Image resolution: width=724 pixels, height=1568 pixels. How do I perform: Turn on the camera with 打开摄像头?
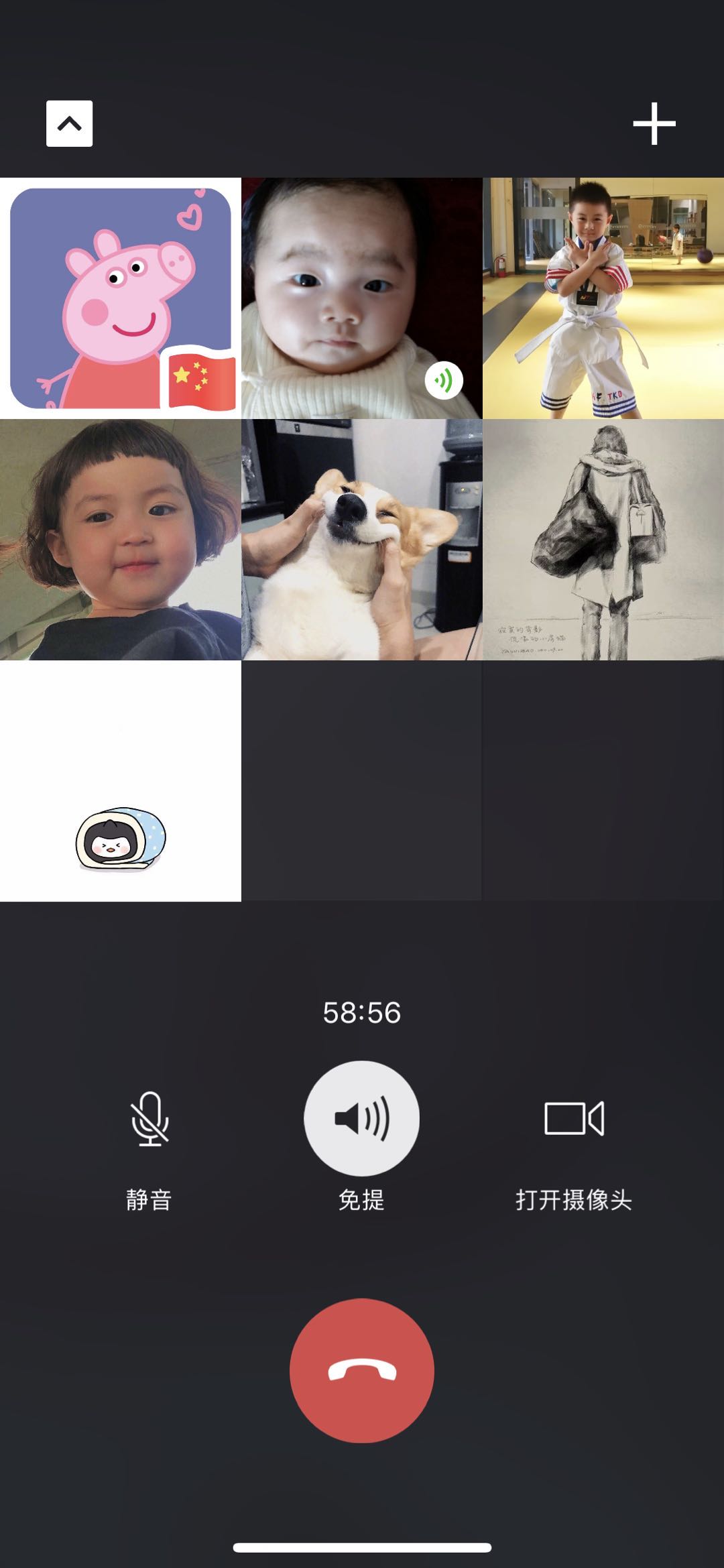pyautogui.click(x=574, y=1119)
